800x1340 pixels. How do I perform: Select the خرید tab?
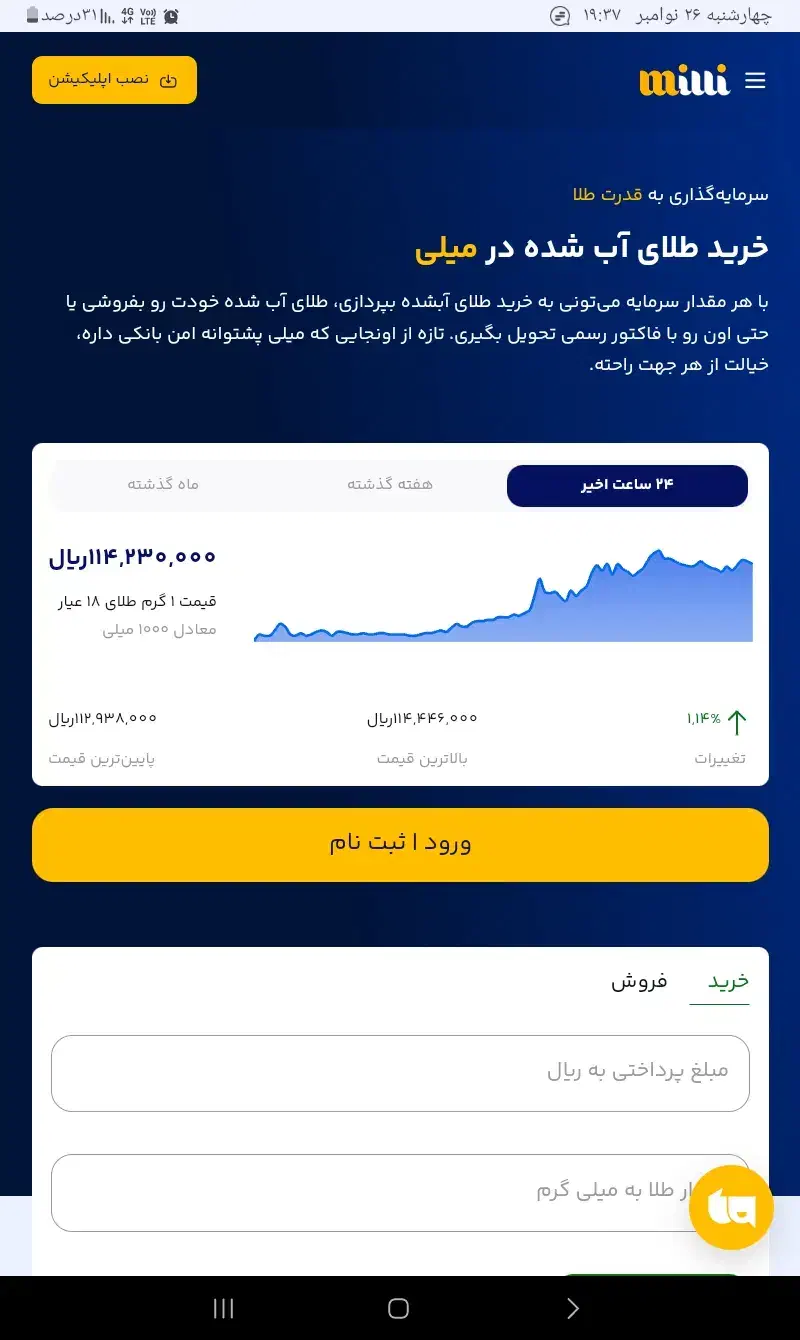click(x=719, y=982)
